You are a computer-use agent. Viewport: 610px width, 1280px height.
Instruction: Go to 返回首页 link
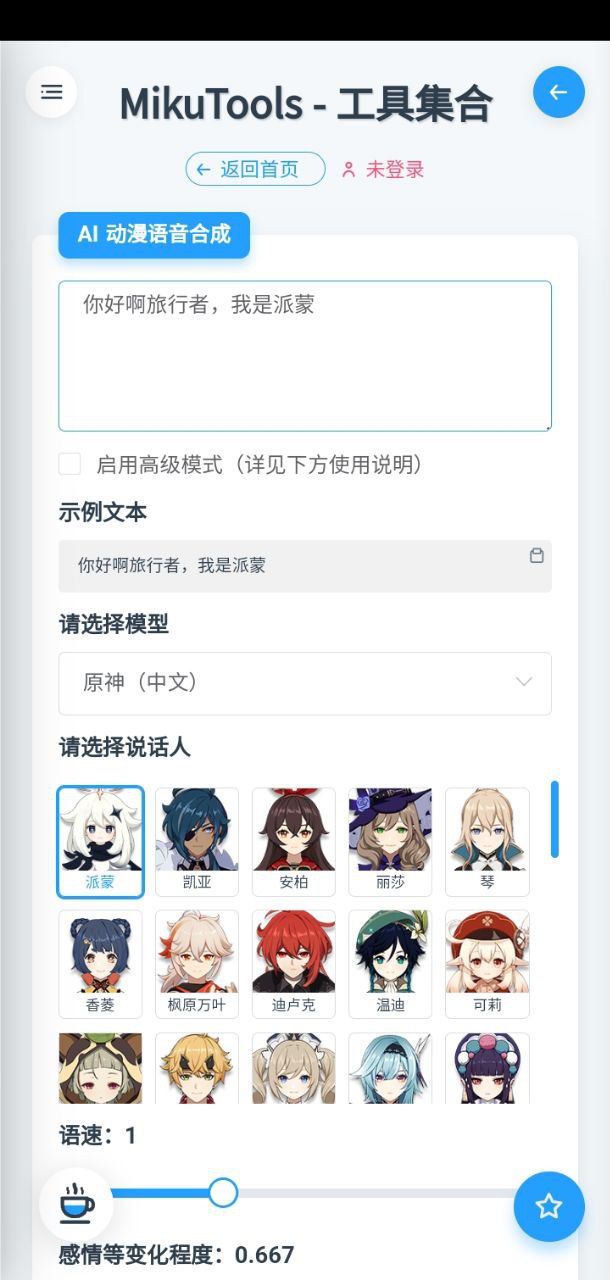255,169
